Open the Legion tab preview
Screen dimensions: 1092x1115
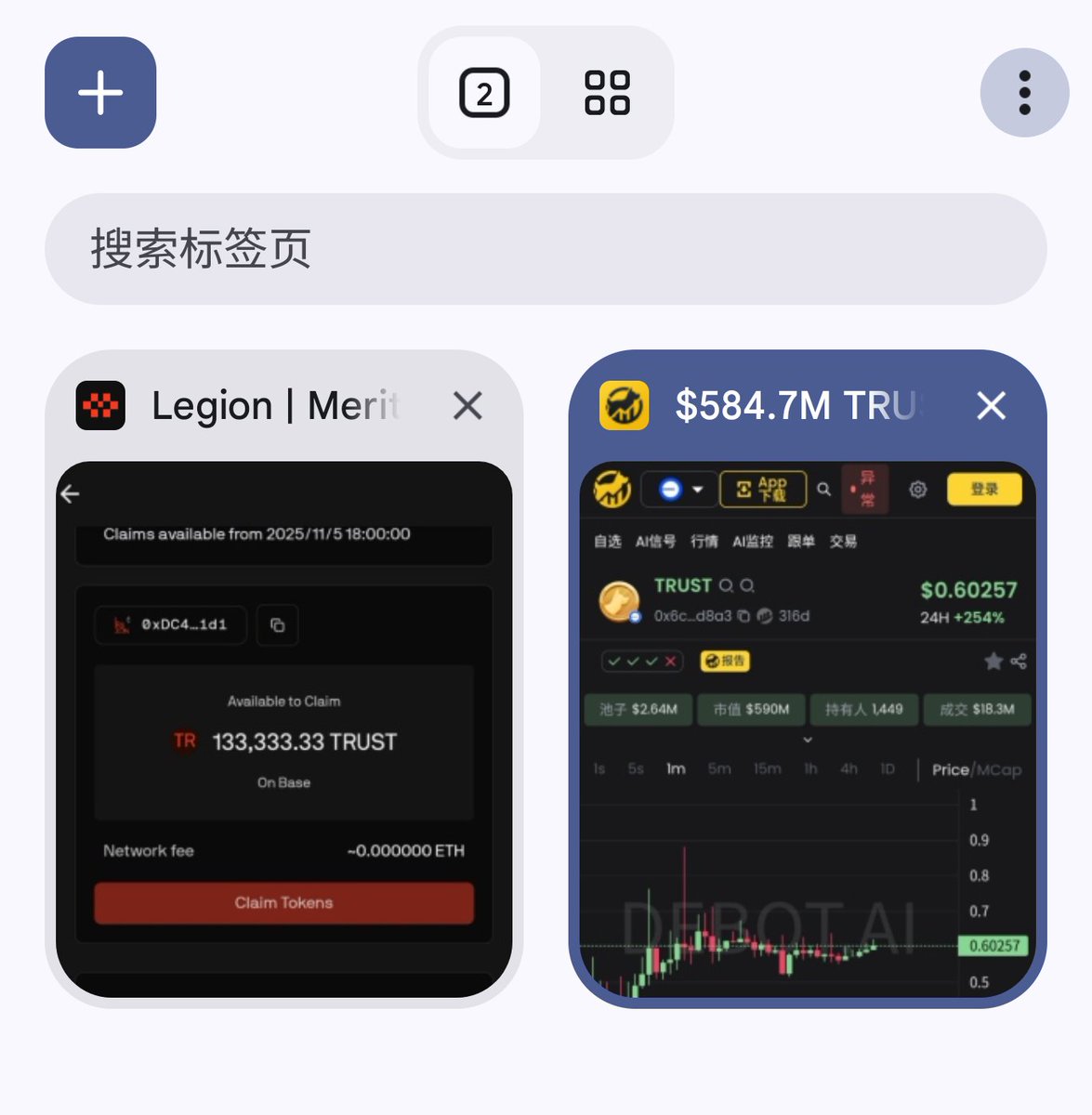pos(283,729)
